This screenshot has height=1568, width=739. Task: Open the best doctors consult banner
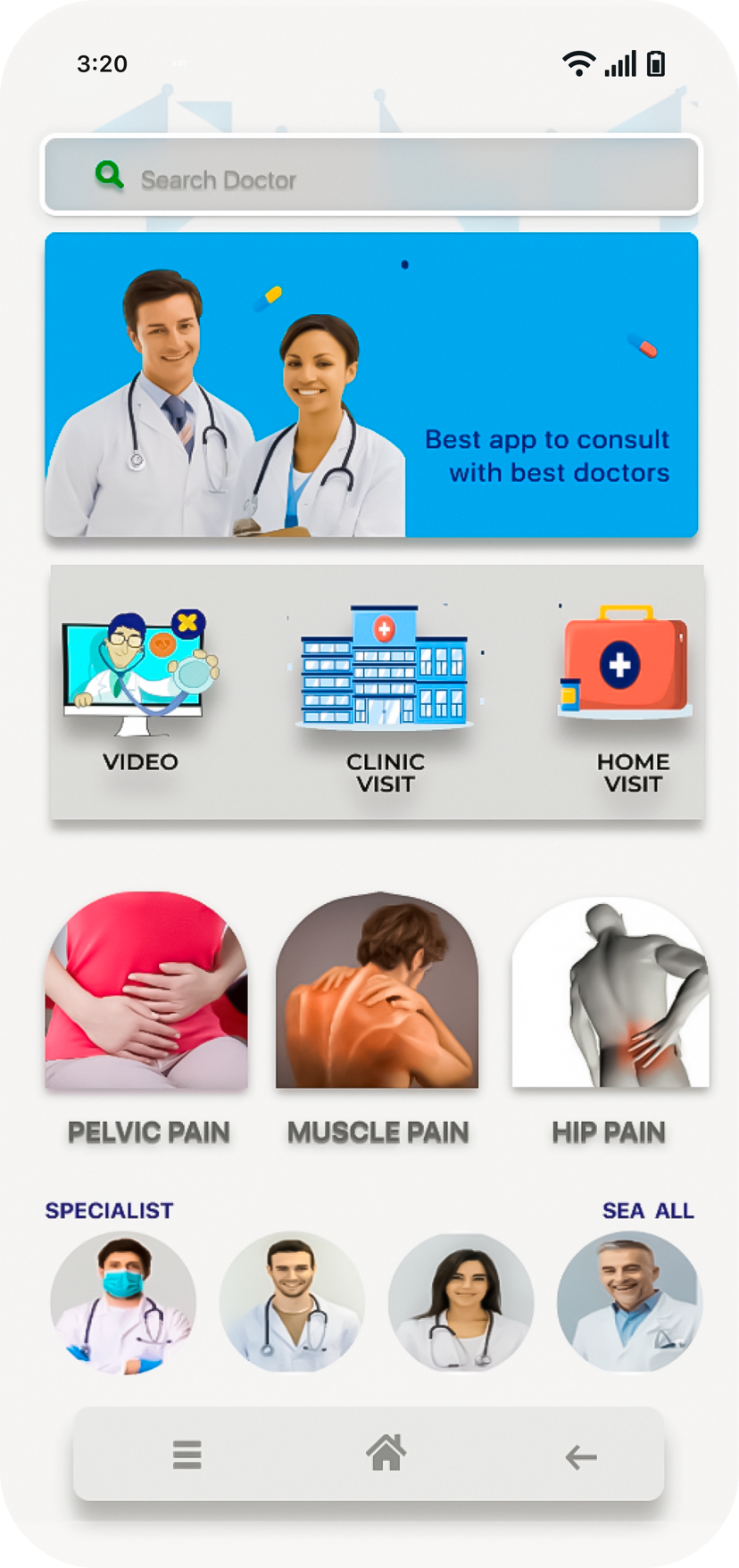[x=371, y=385]
